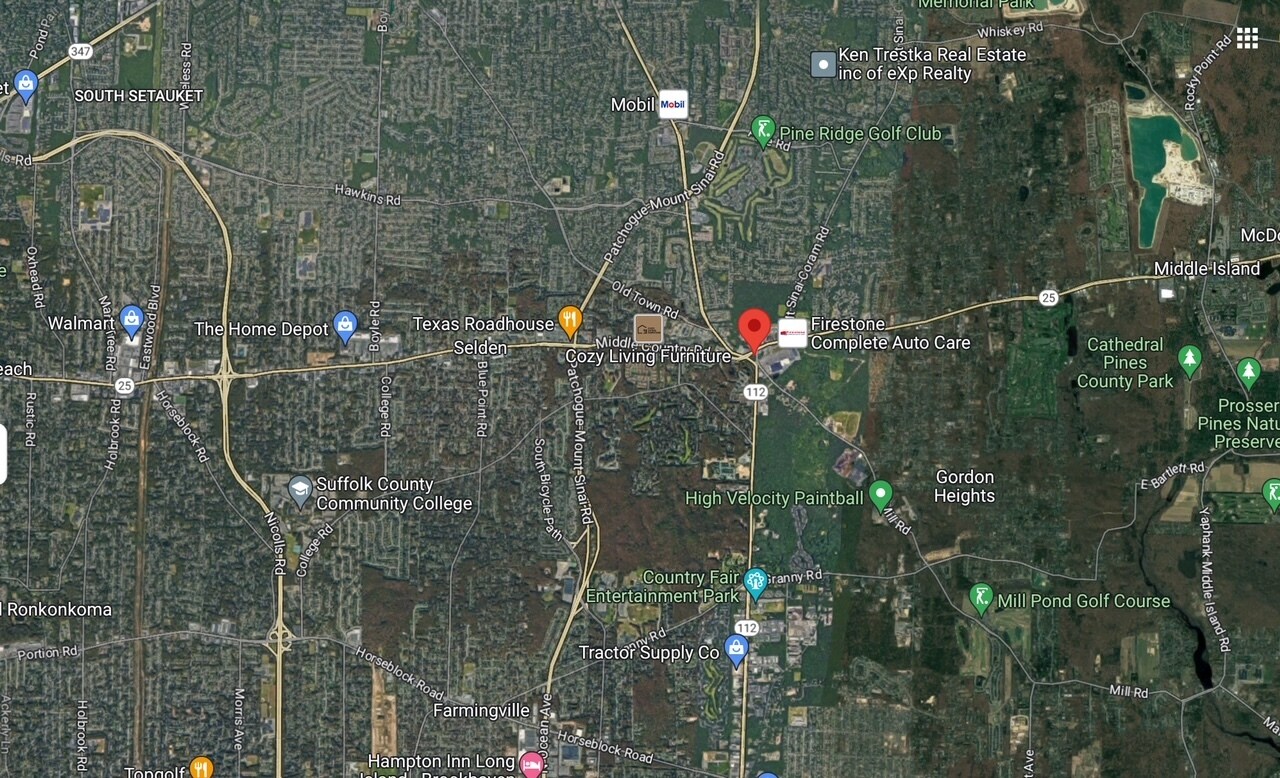The image size is (1280, 778).
Task: Expand the collapsed side panel handle
Action: pyautogui.click(x=3, y=454)
